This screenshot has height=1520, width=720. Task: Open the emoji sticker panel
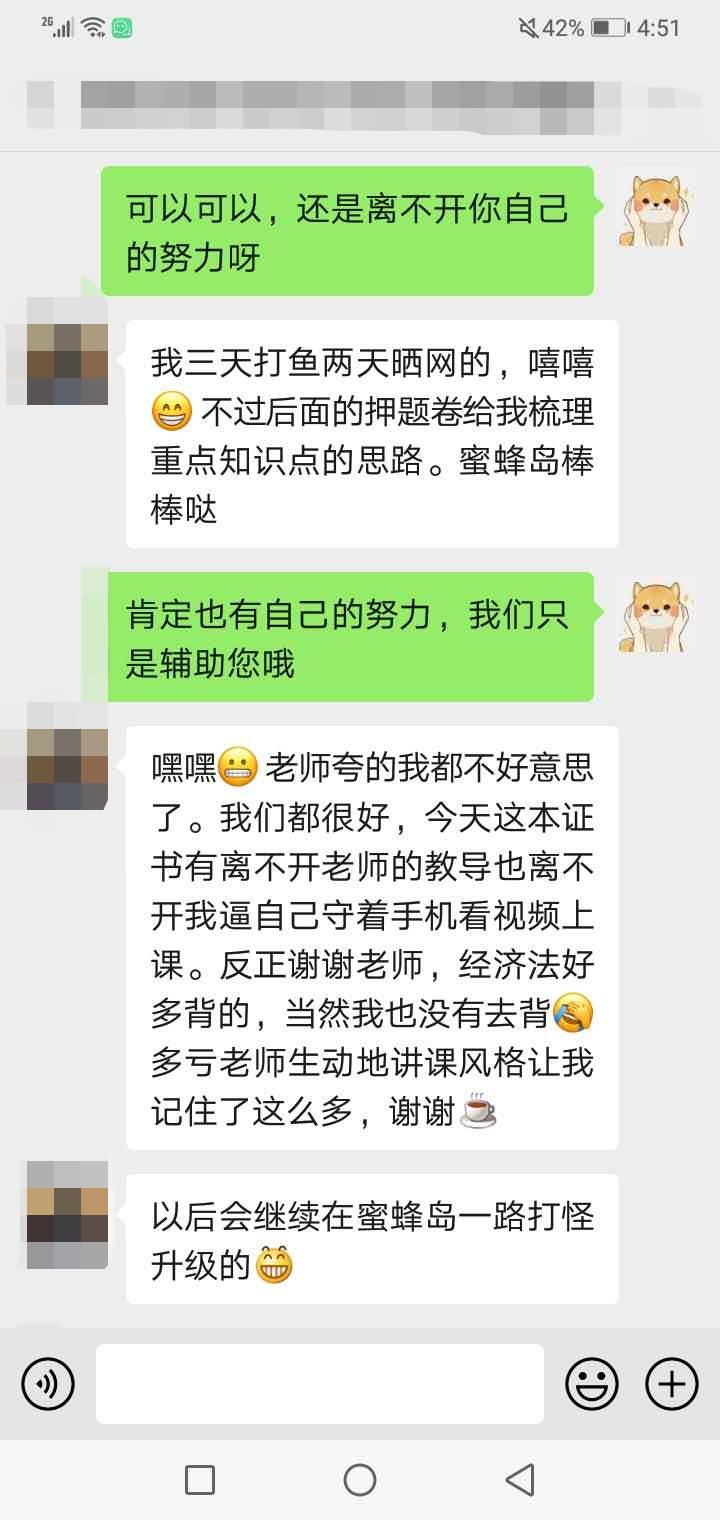[x=592, y=1384]
